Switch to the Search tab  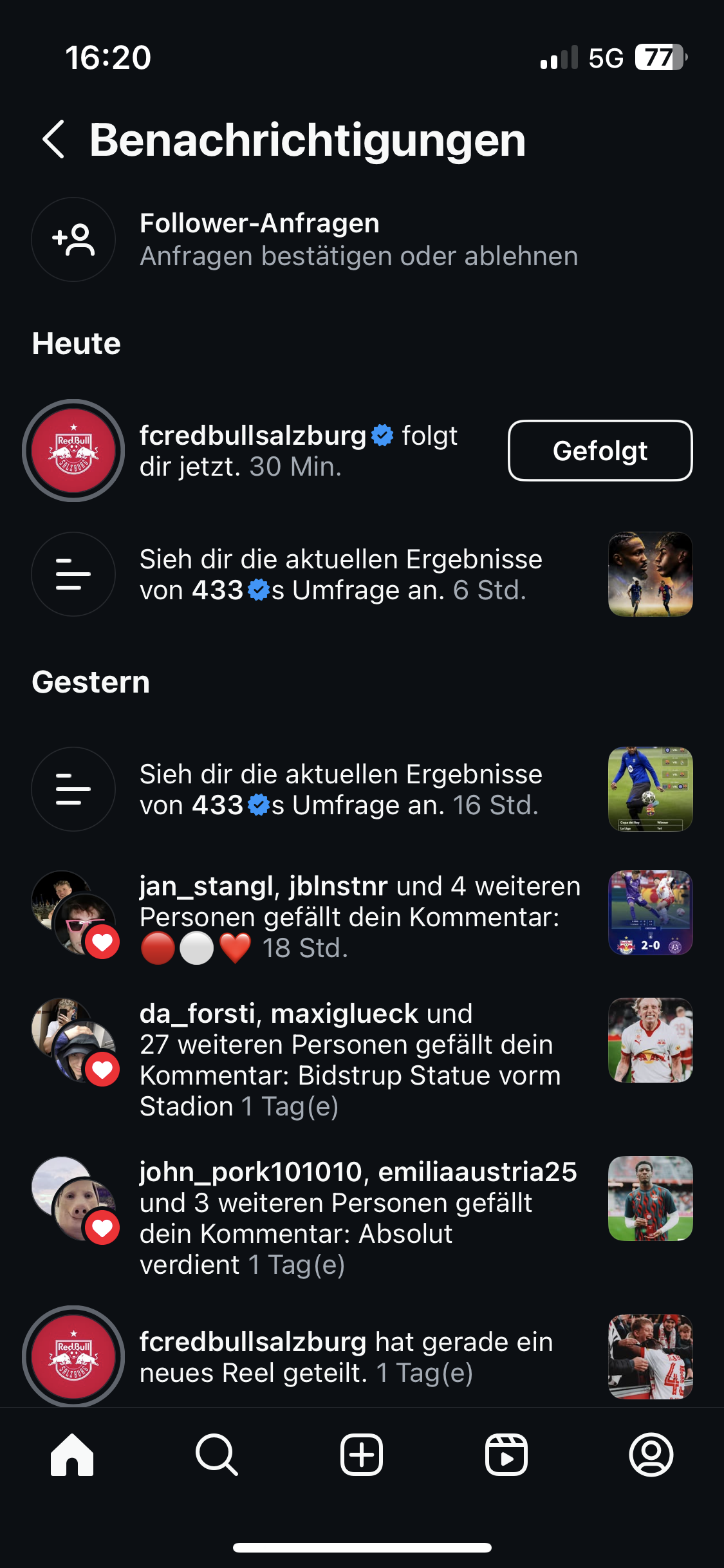[217, 1454]
